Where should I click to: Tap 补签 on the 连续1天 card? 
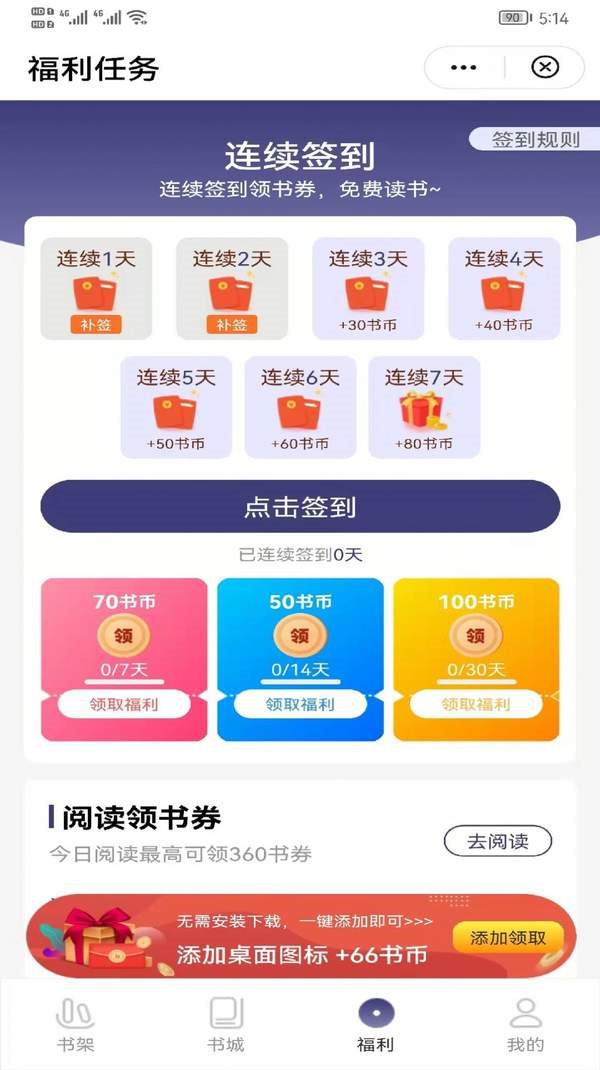96,324
